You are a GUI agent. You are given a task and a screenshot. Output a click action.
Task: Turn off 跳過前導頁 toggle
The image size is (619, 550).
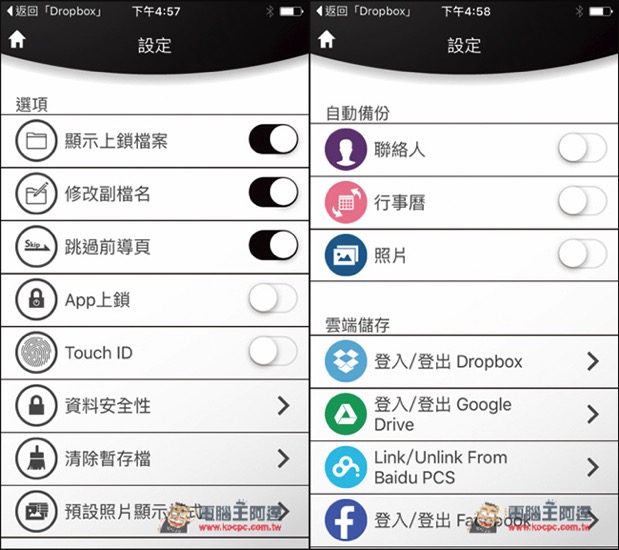273,246
